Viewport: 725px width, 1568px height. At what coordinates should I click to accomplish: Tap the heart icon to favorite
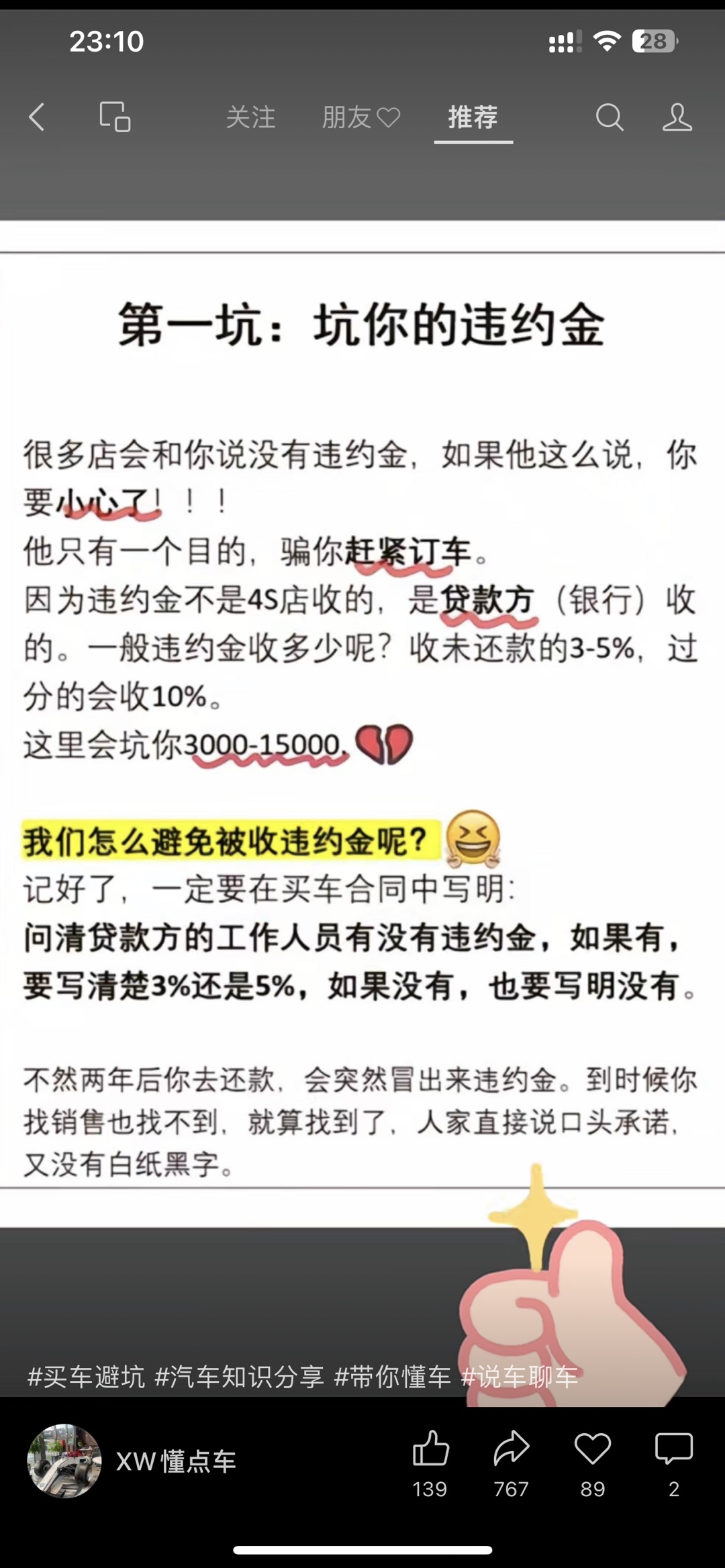point(593,1449)
